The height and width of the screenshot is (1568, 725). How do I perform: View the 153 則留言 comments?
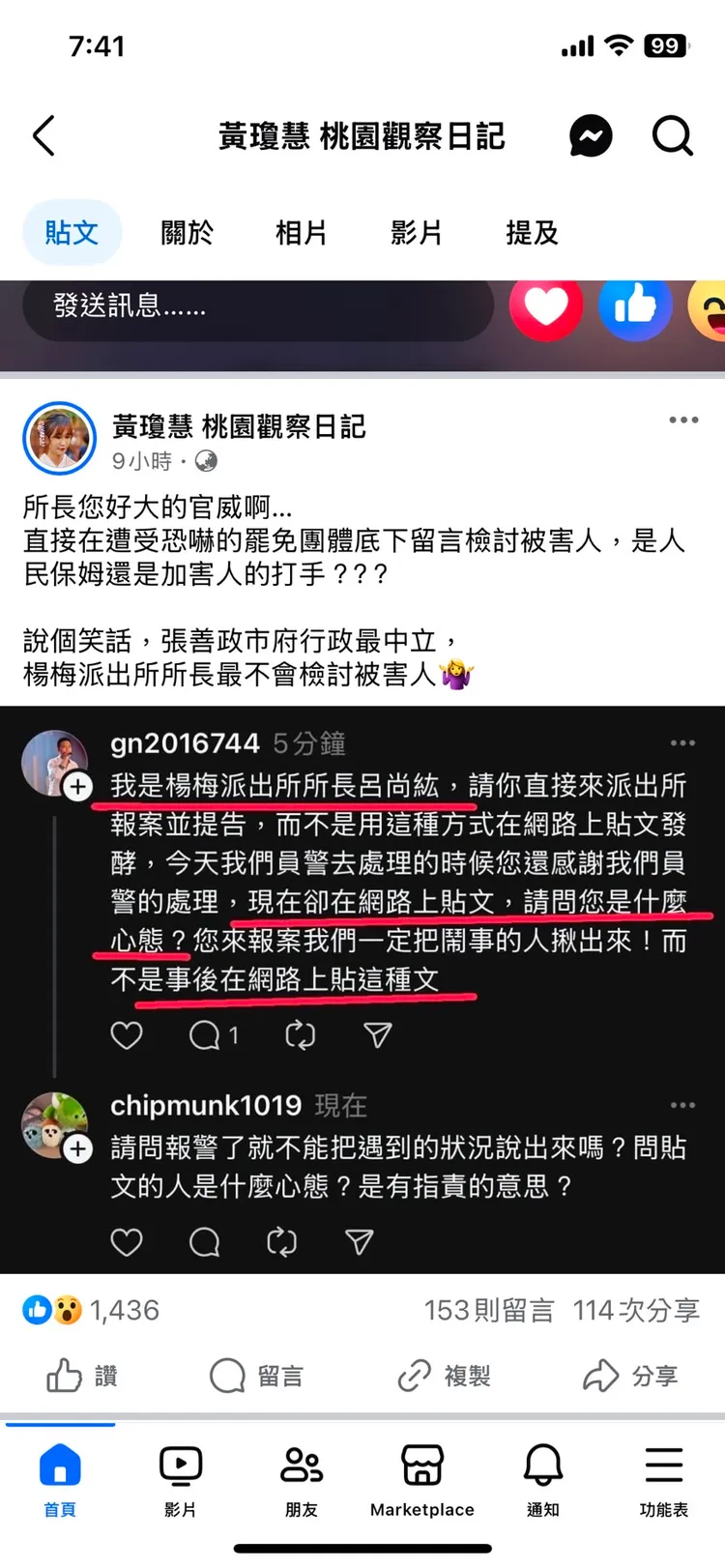pyautogui.click(x=490, y=1310)
